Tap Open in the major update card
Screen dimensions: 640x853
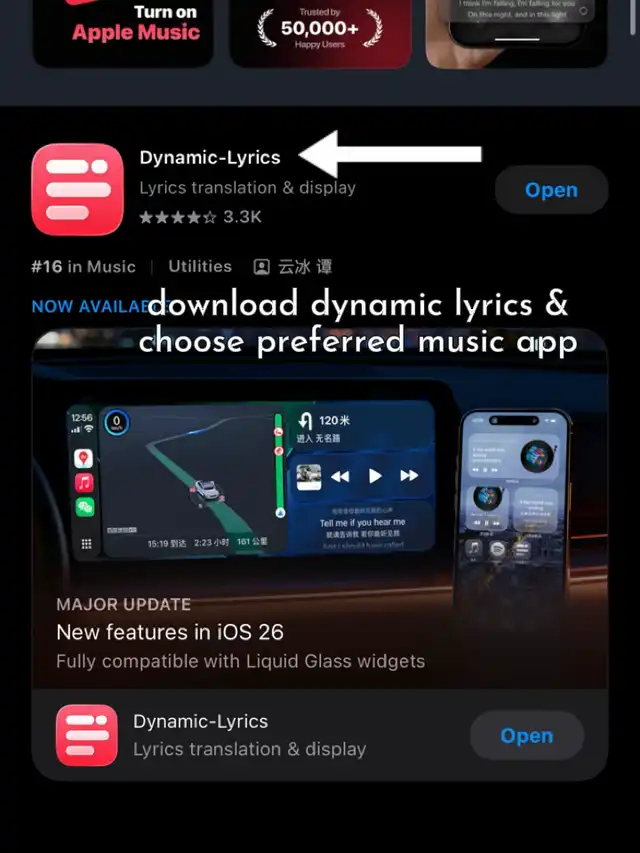point(526,736)
